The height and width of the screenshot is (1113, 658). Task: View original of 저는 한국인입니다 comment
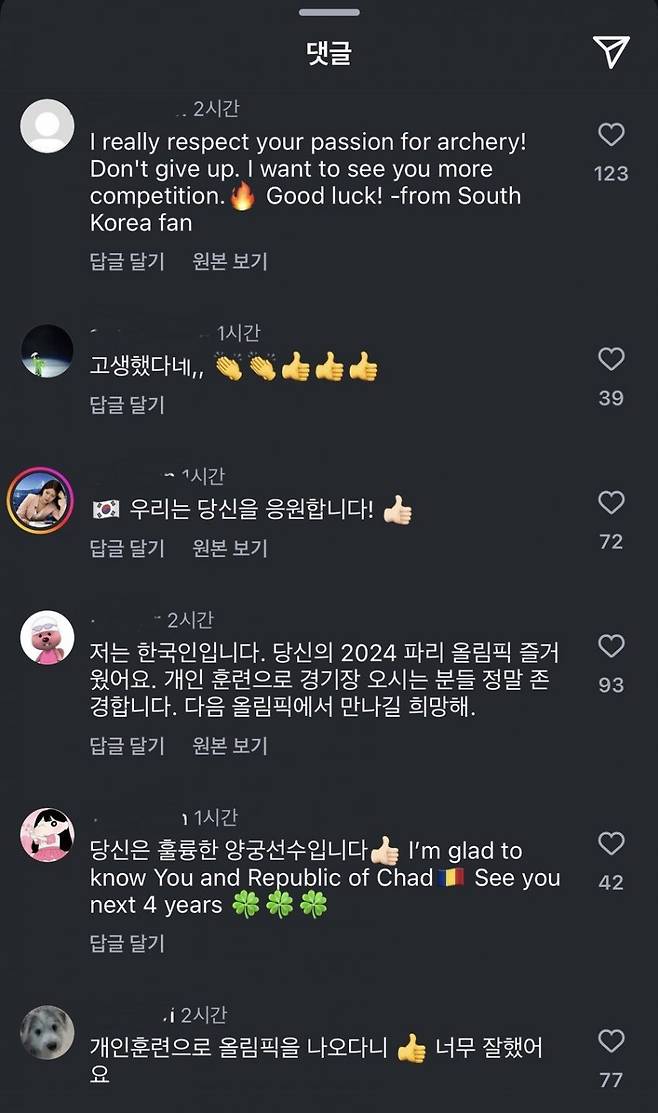(x=230, y=746)
